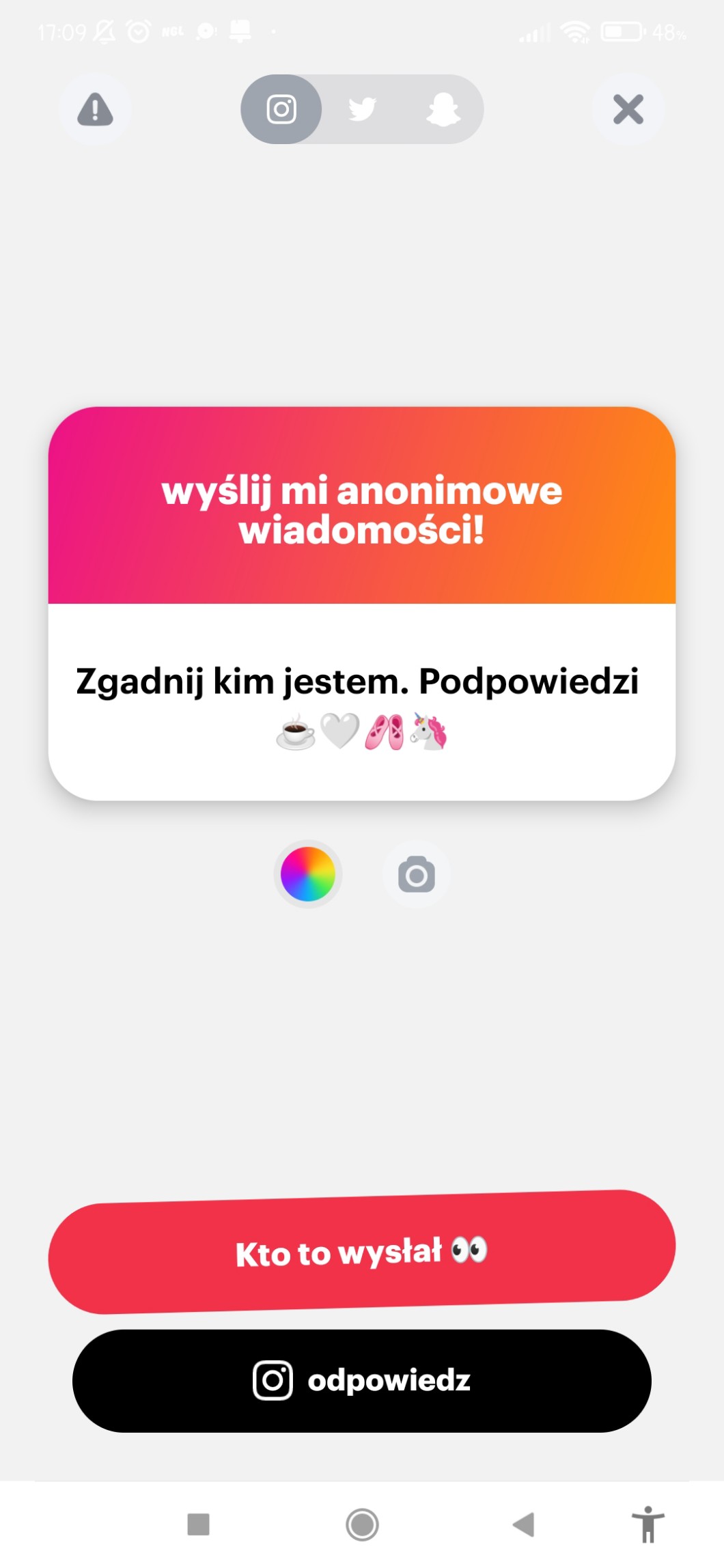Tap "Kto to wysłał" button

point(361,1252)
